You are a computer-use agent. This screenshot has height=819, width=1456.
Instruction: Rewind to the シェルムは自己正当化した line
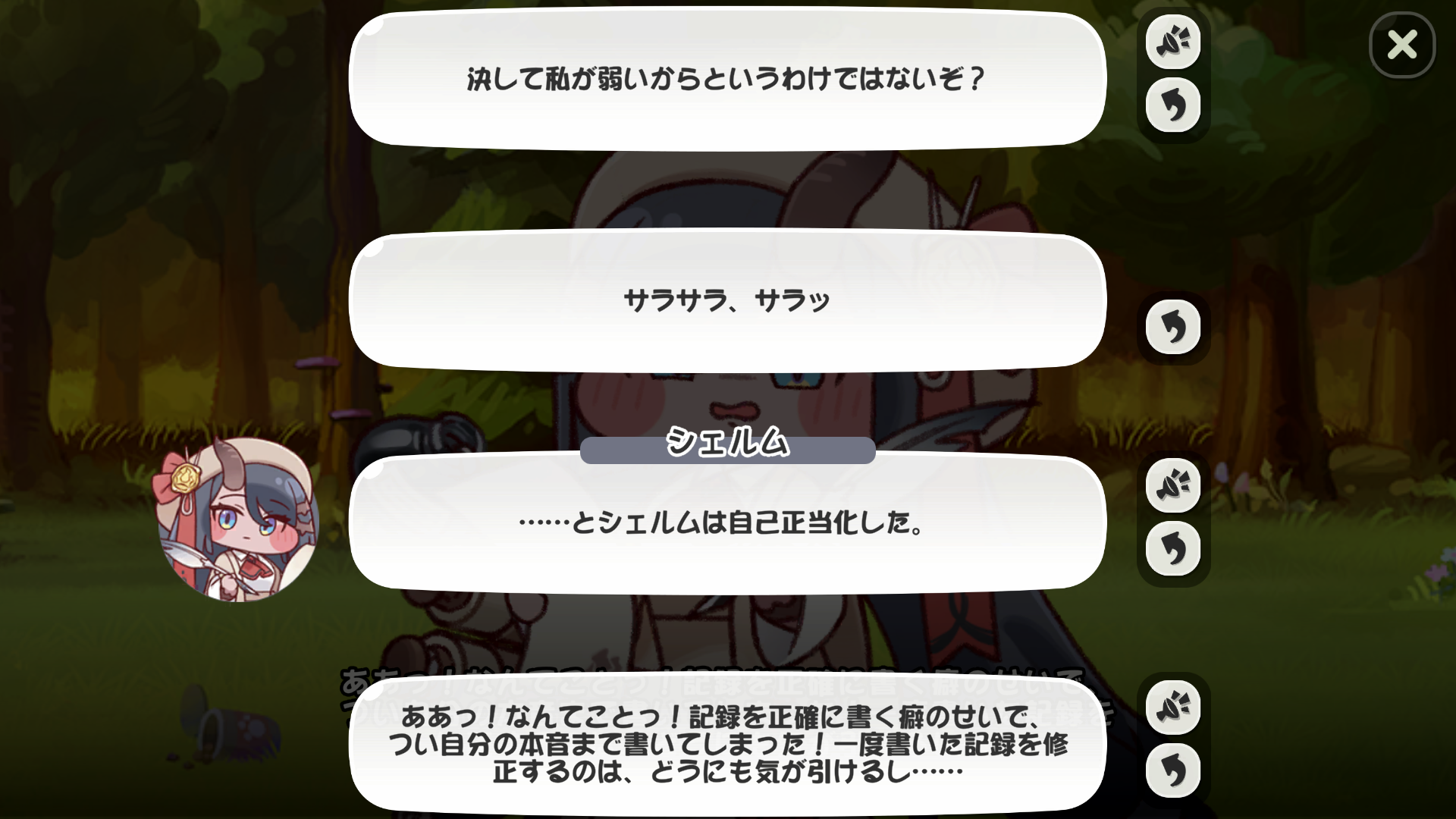click(1173, 549)
